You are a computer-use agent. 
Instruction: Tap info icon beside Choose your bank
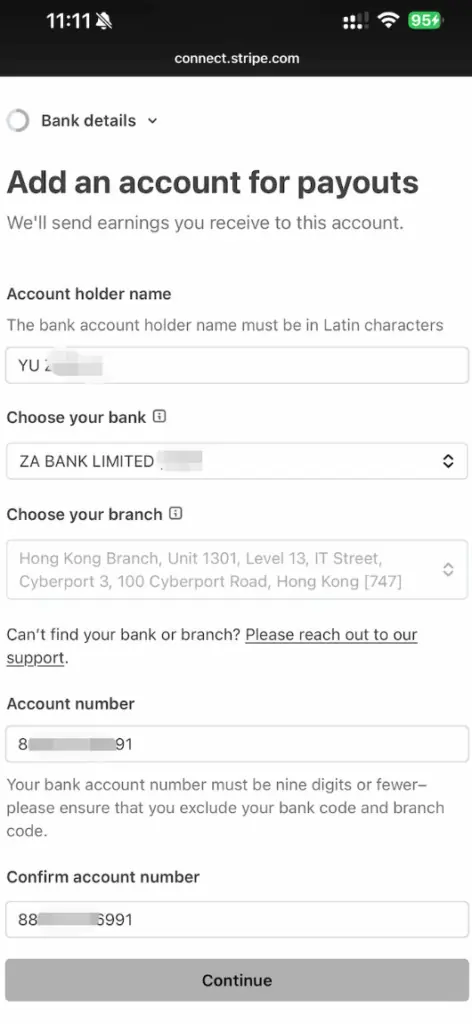click(x=159, y=417)
